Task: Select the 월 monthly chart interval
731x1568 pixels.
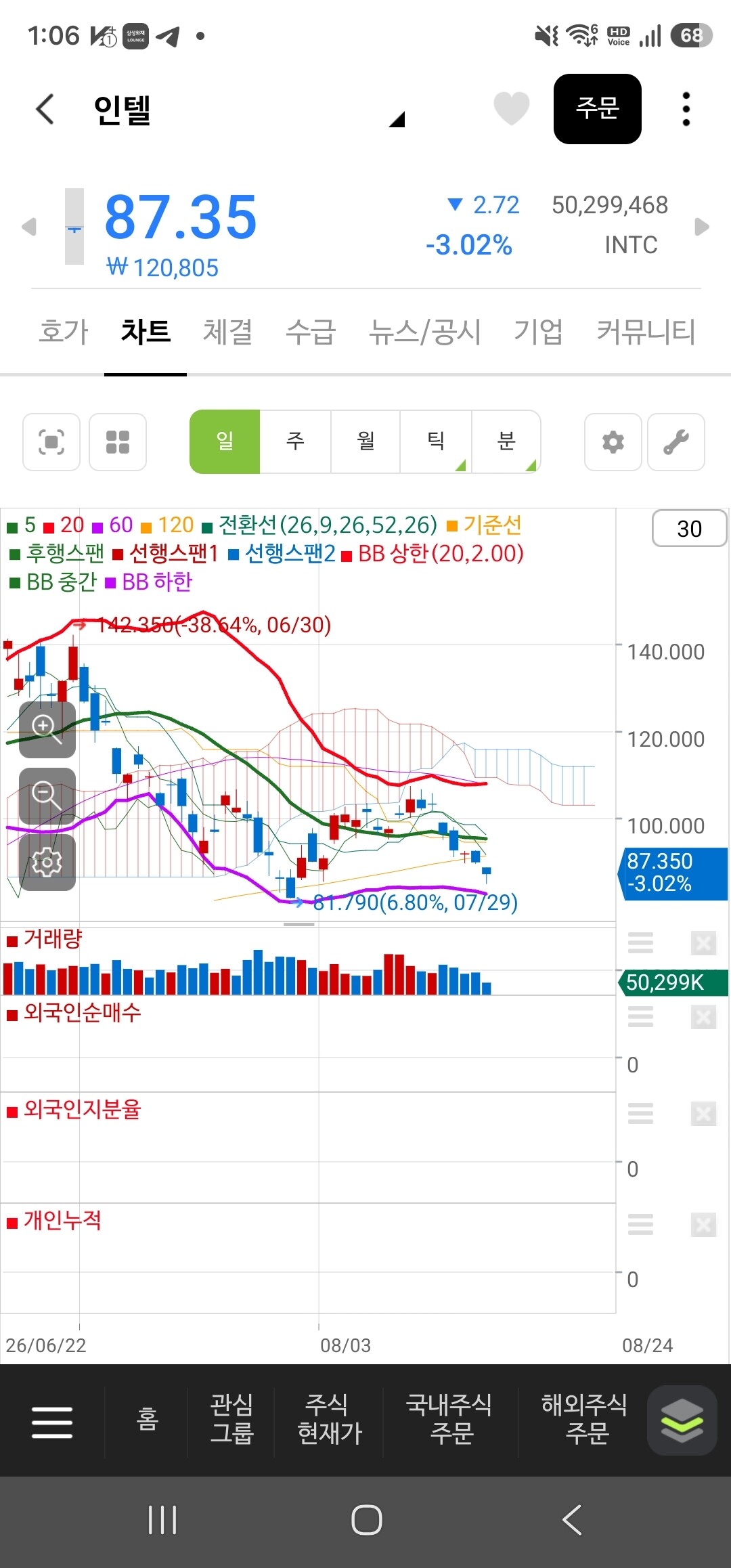Action: (365, 441)
